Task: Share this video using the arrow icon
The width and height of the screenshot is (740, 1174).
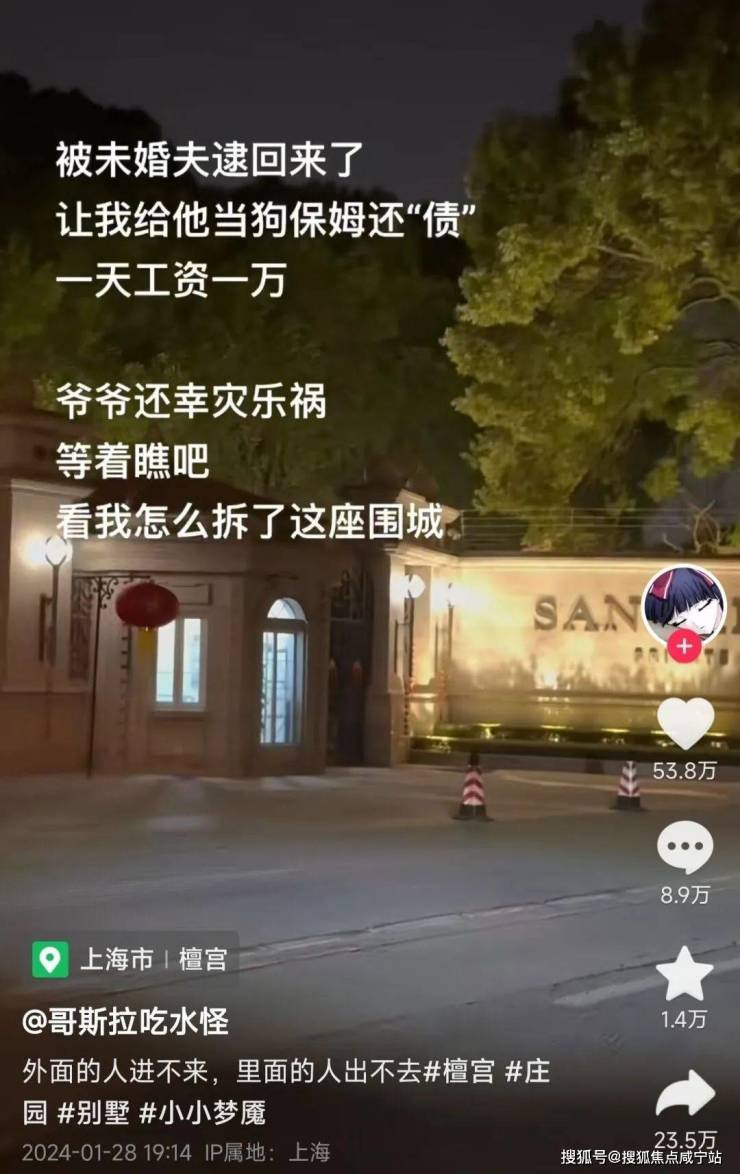Action: 685,1093
